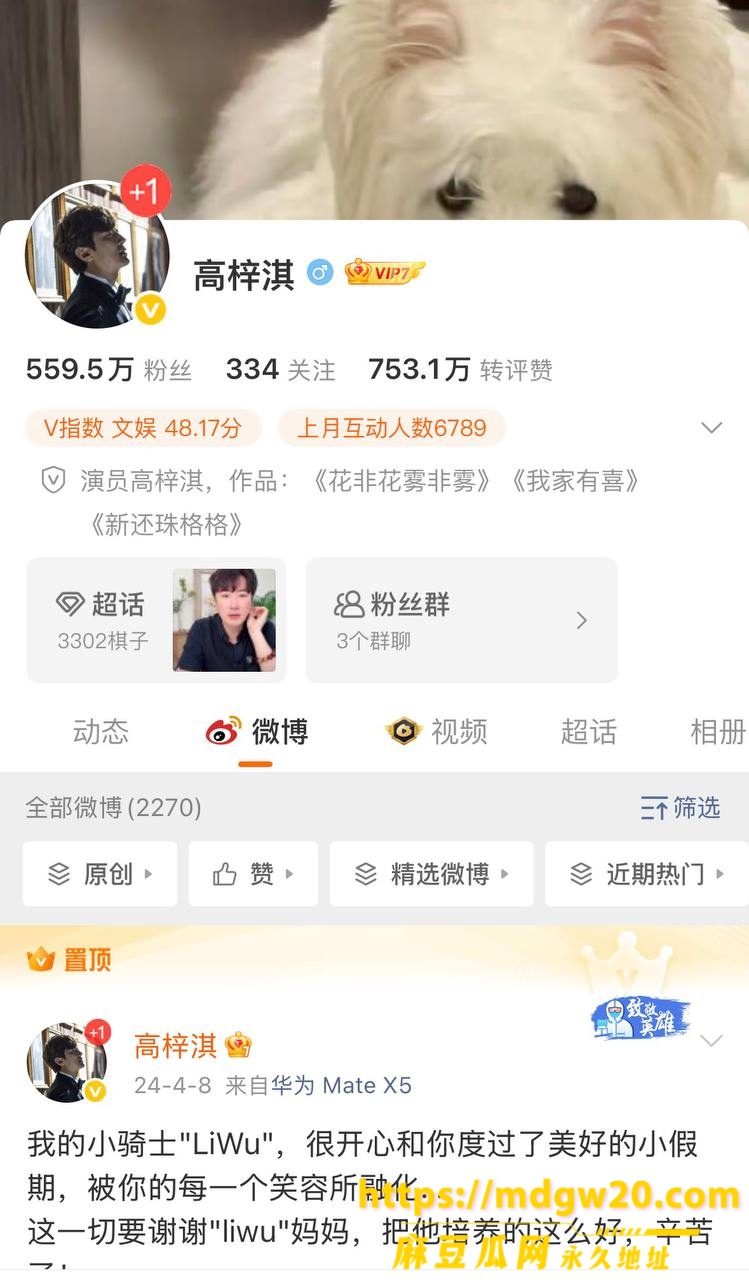Open the 334 关注 following list

[x=280, y=370]
